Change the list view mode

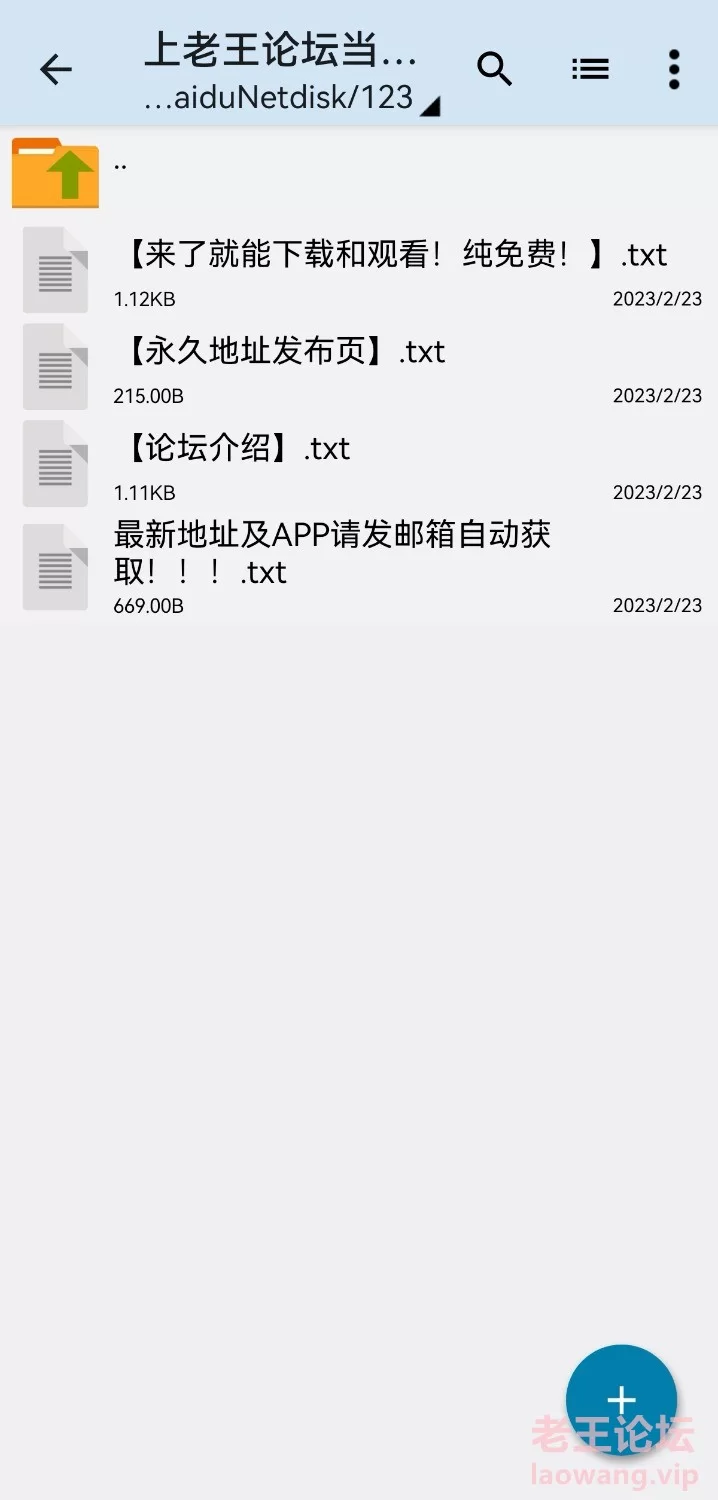[590, 69]
